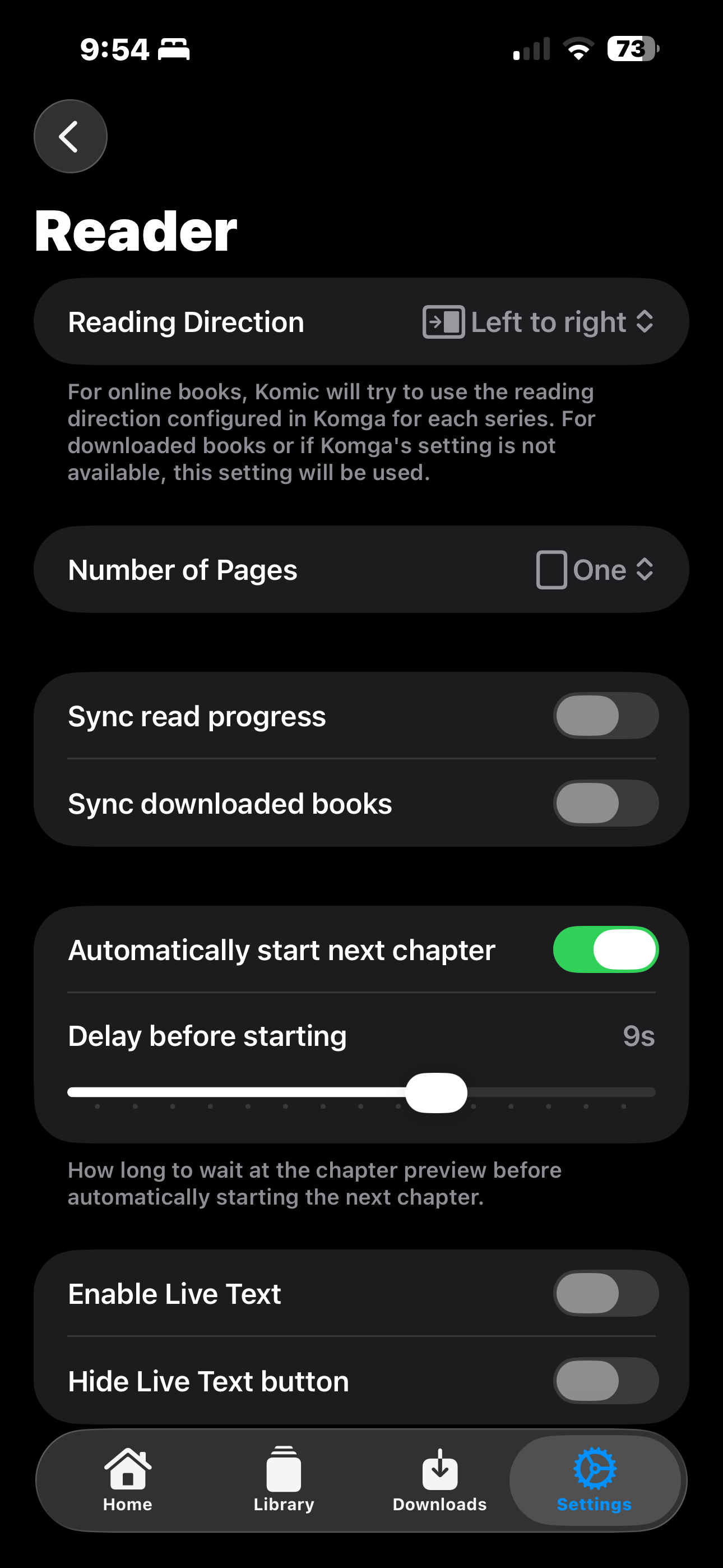Viewport: 723px width, 1568px height.
Task: Change the Number of Pages option
Action: [x=595, y=570]
